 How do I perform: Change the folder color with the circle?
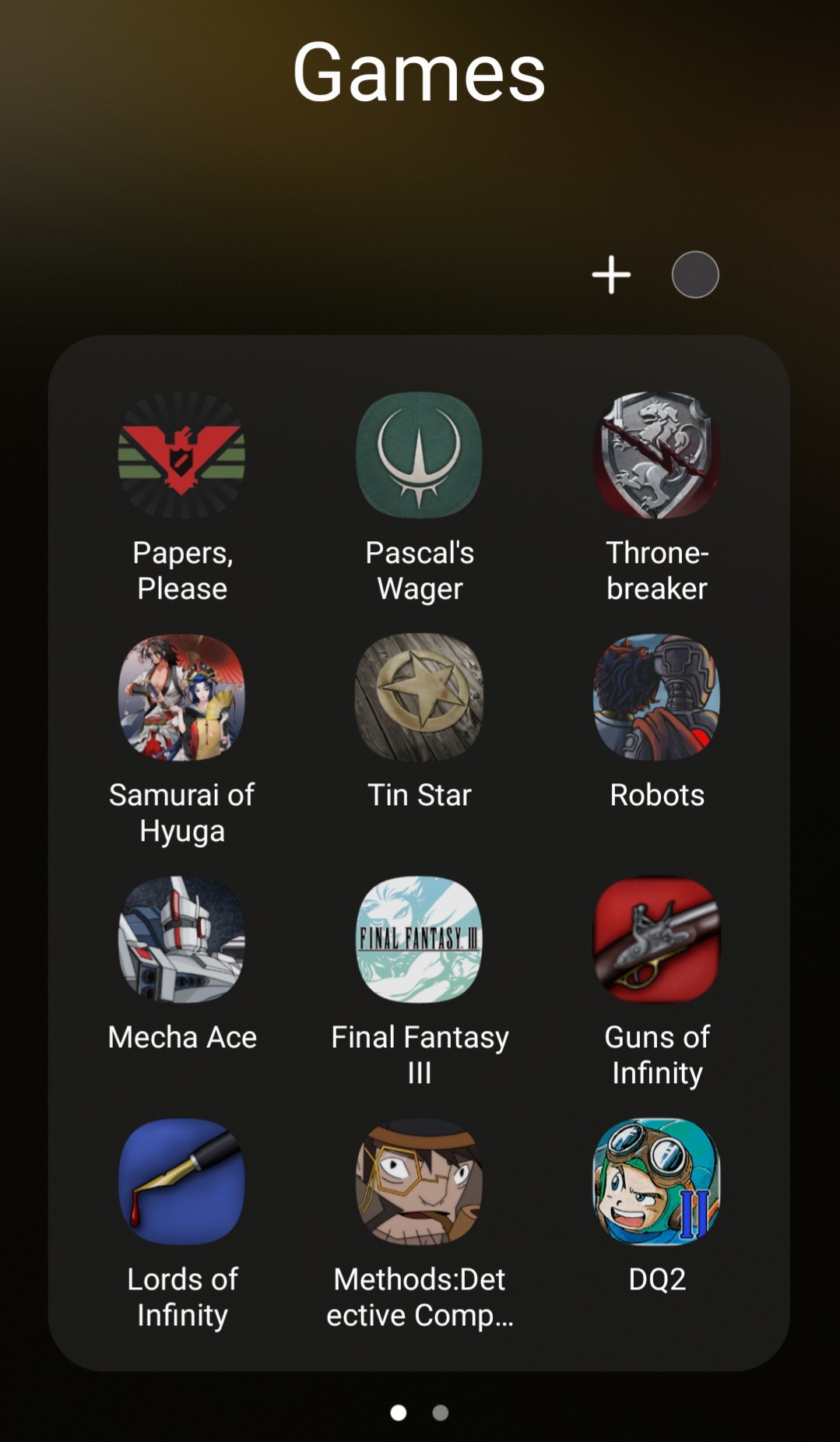pos(695,275)
